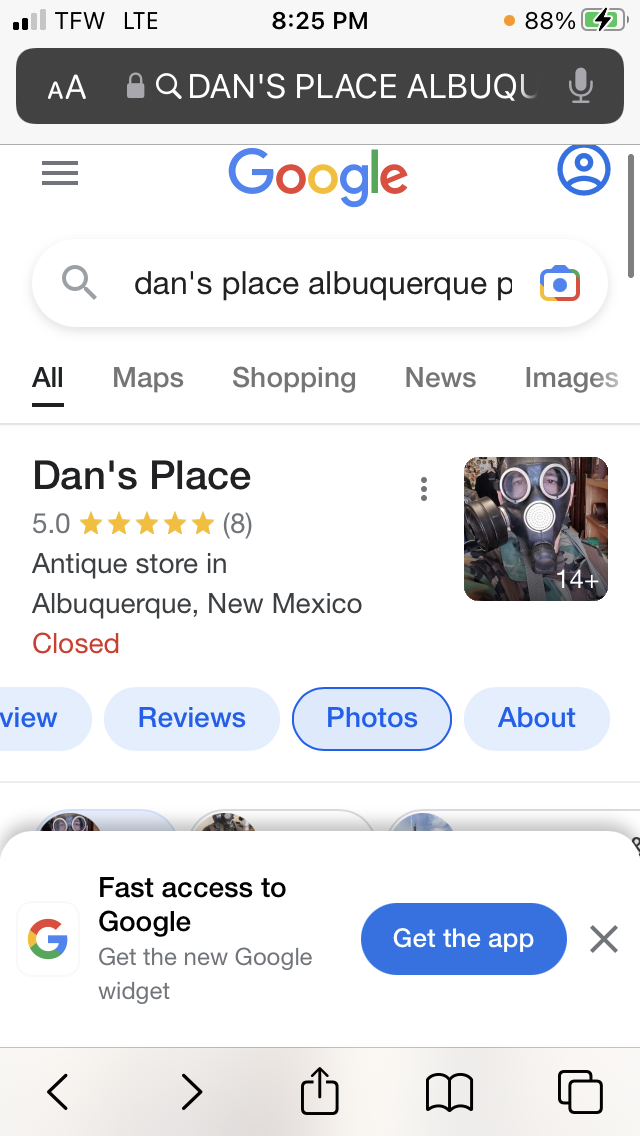Switch to the News tab

click(440, 378)
